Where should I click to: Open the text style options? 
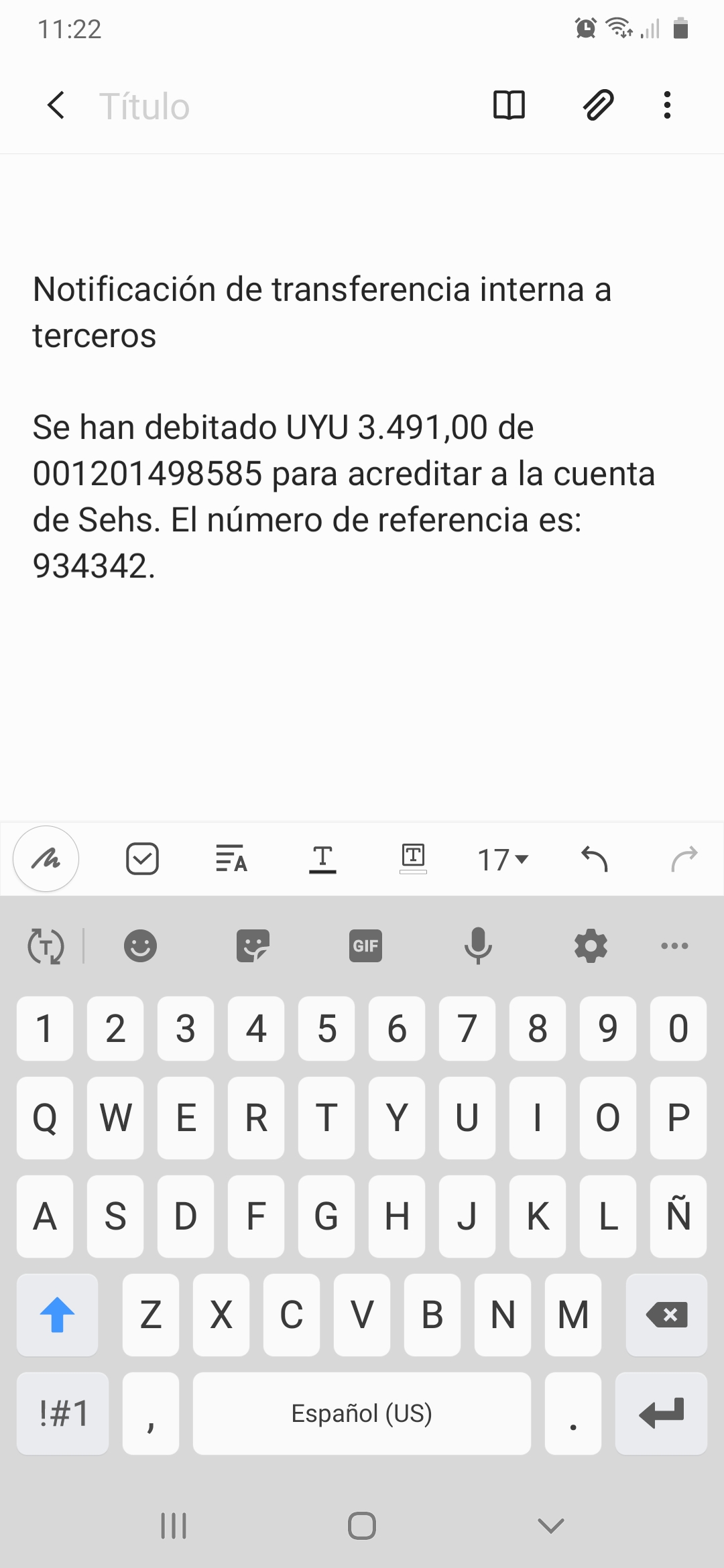point(231,859)
